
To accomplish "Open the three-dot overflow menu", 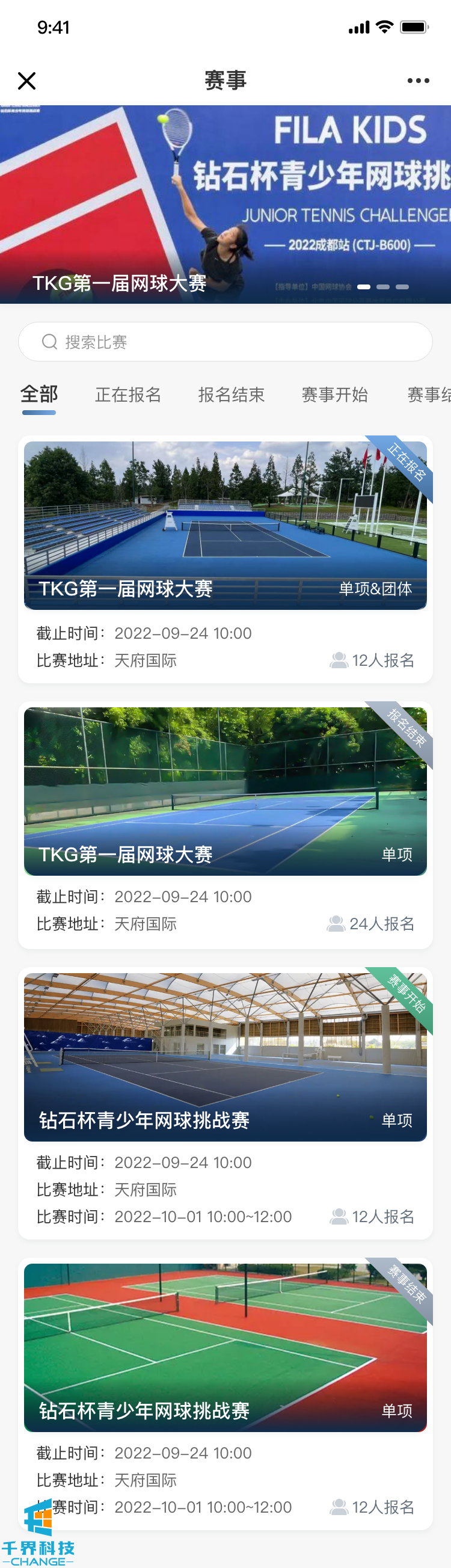I will [x=418, y=81].
